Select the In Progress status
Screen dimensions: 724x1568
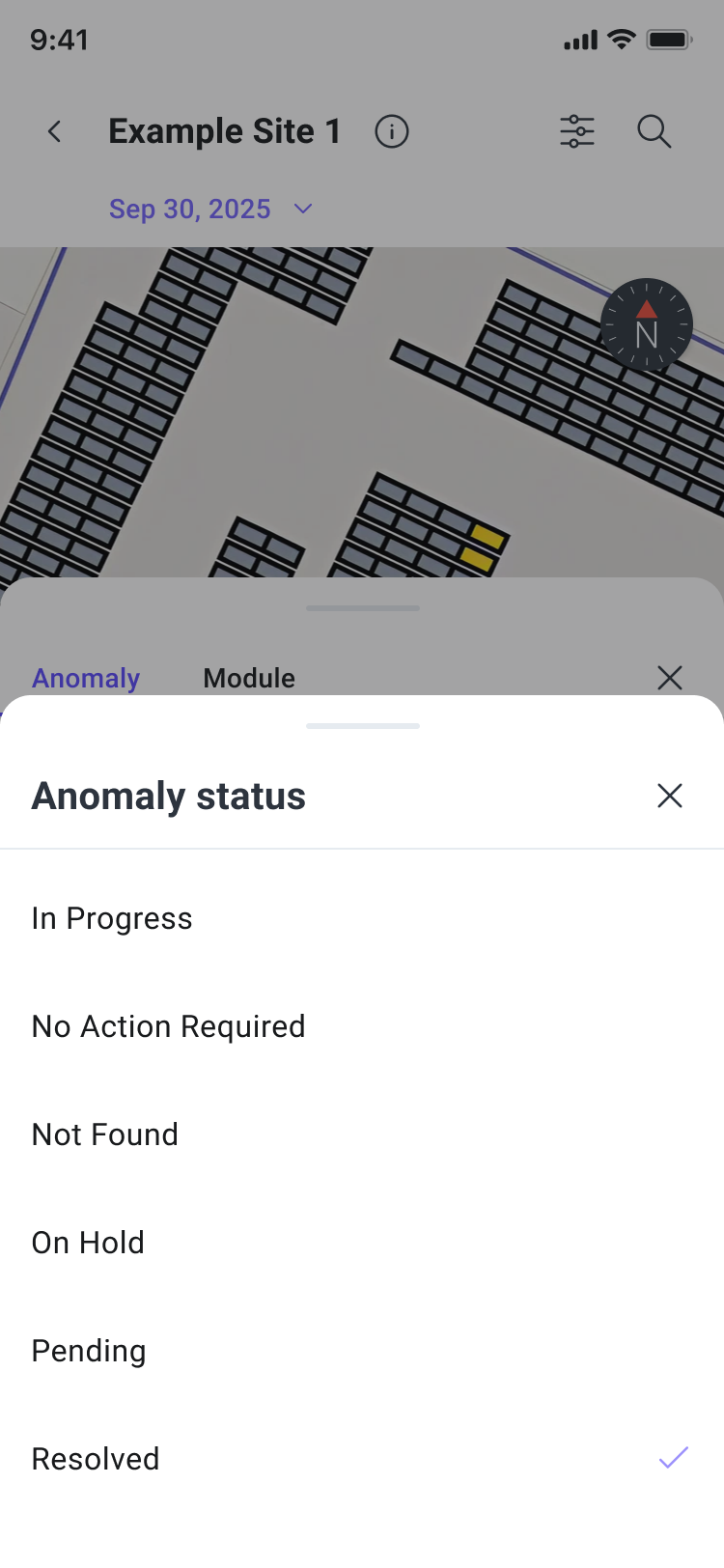[362, 918]
